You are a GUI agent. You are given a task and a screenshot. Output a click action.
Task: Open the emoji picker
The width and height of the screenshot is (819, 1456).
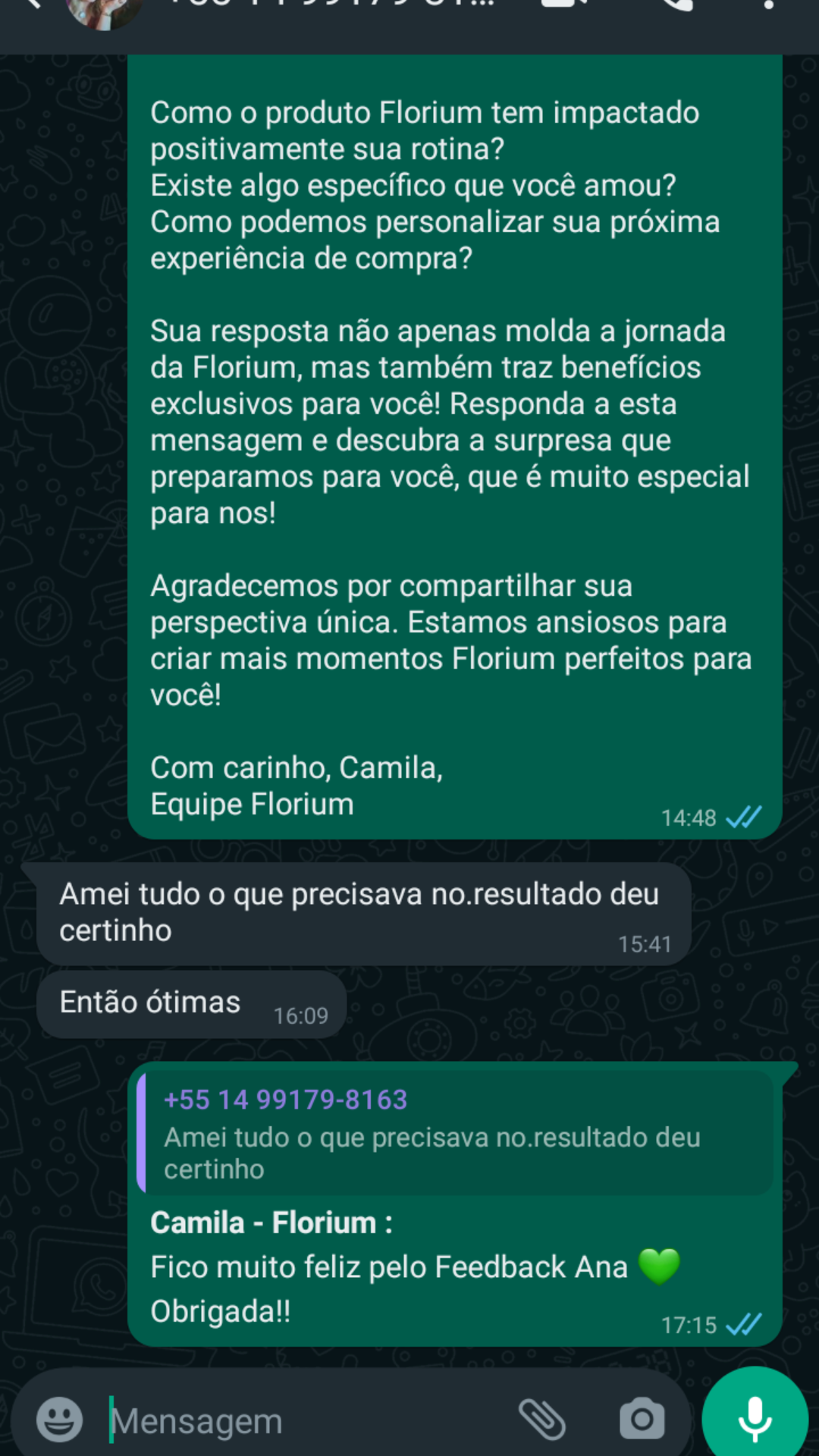pos(59,1419)
